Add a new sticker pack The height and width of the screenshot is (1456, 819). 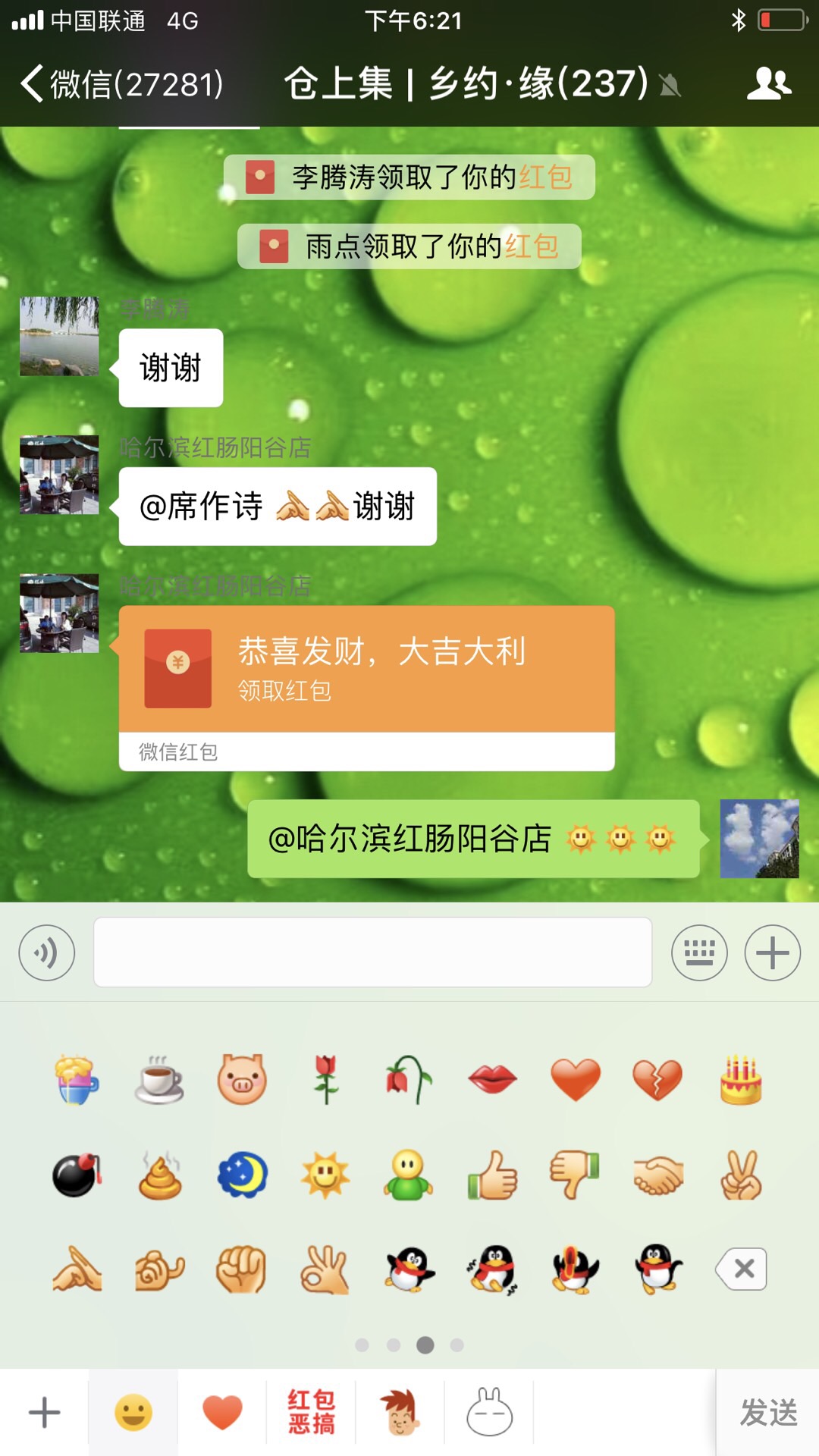click(44, 1413)
